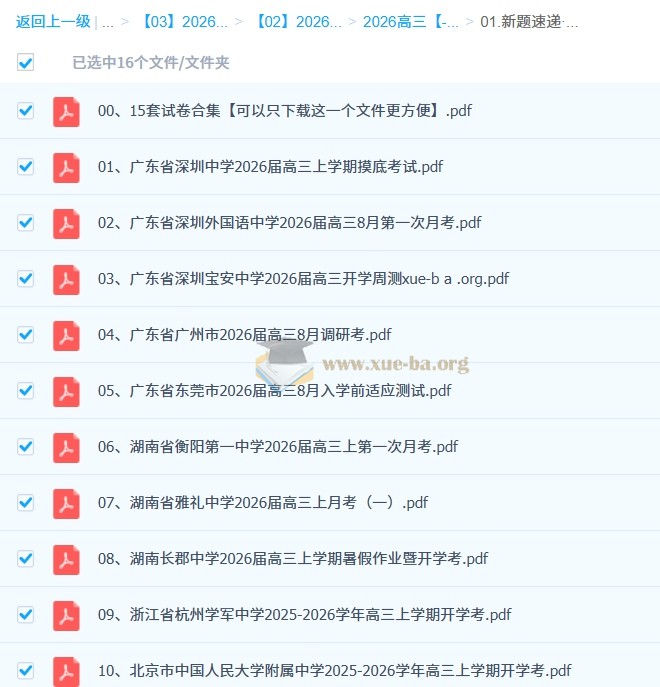Deselect the 07、湖南省雅礼中学 月考（一） checkbox

coord(26,503)
